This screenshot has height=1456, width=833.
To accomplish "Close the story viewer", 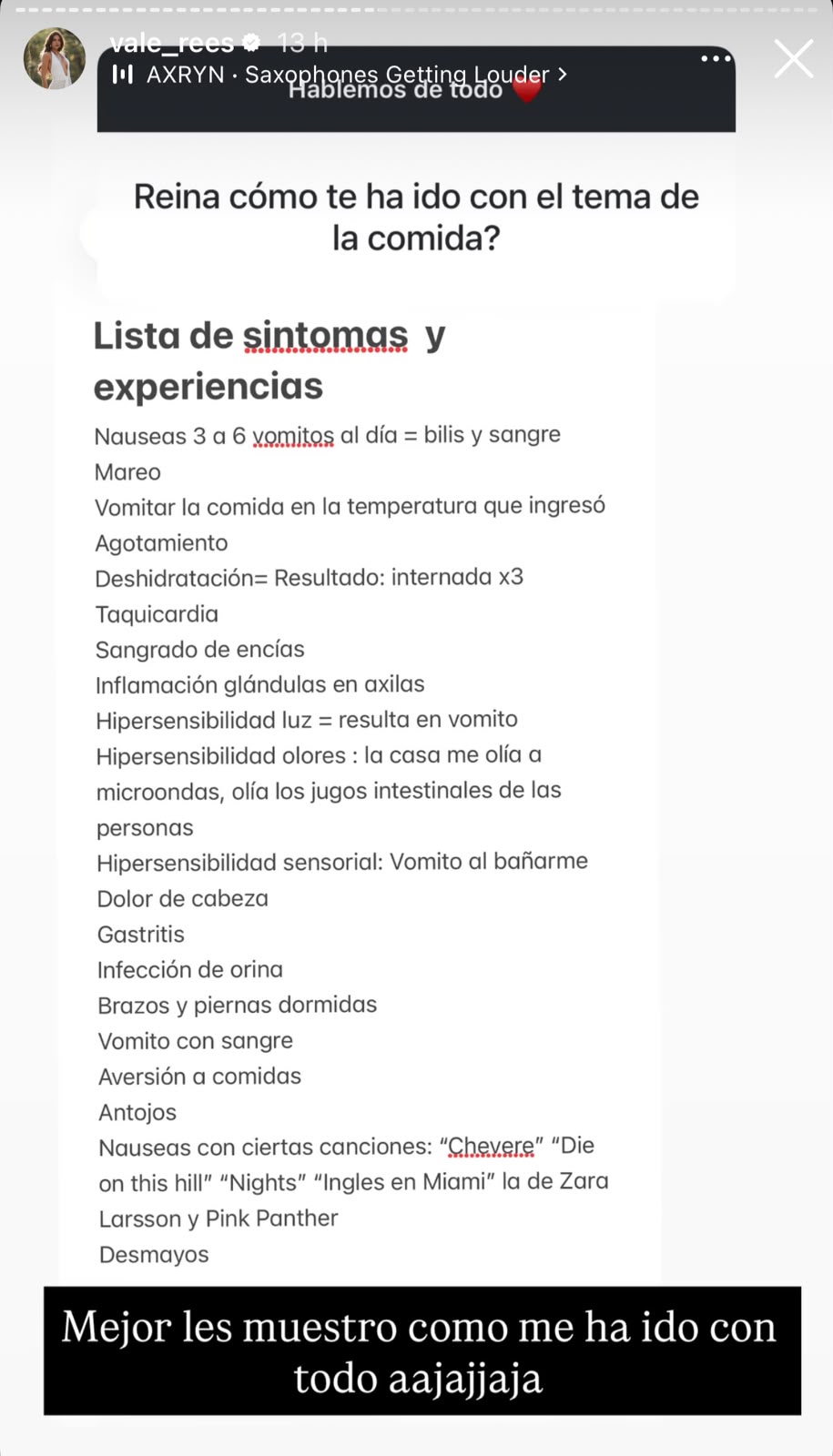I will point(793,59).
